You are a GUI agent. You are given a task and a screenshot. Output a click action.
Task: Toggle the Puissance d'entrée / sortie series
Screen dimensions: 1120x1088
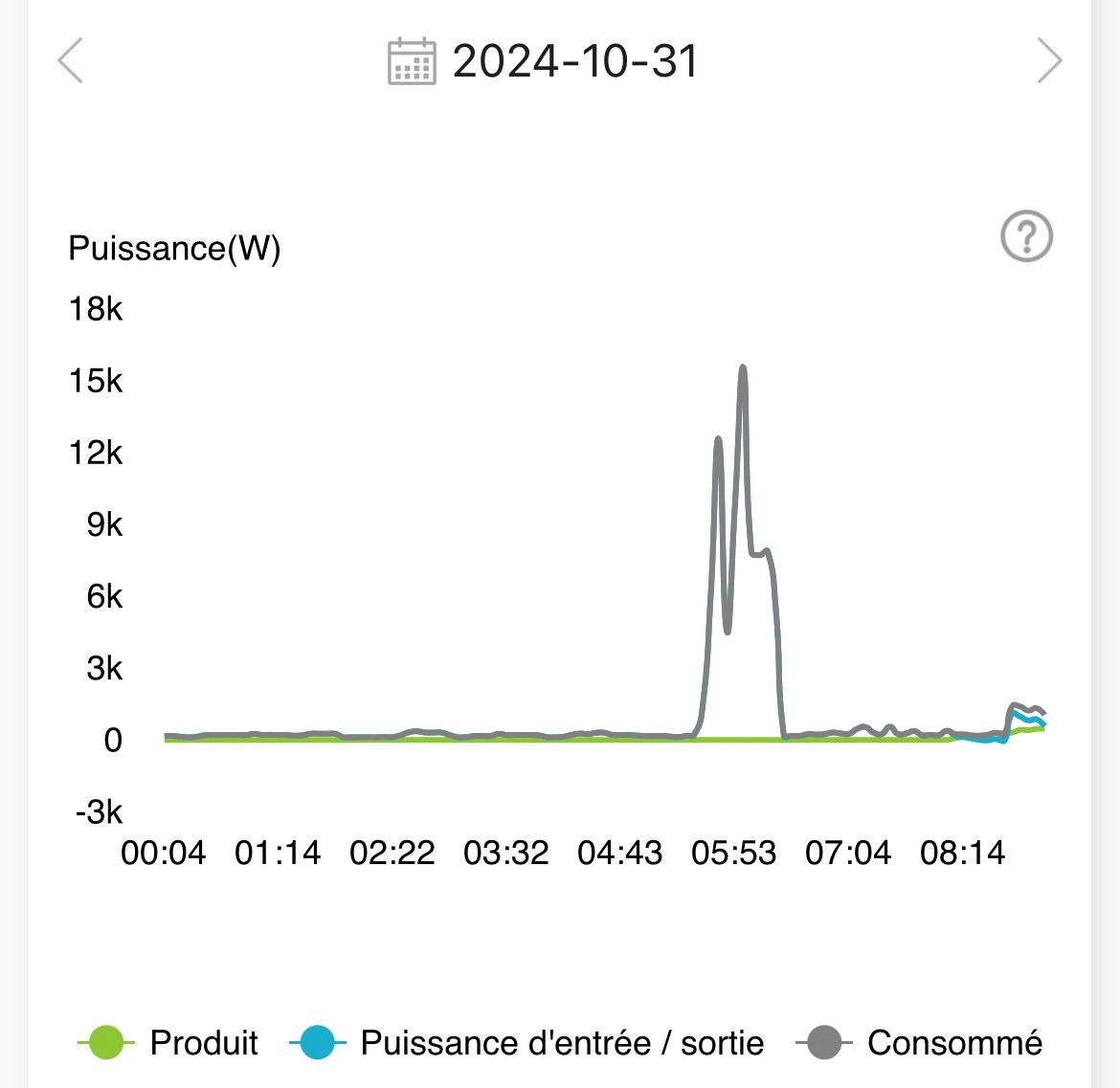click(527, 1042)
